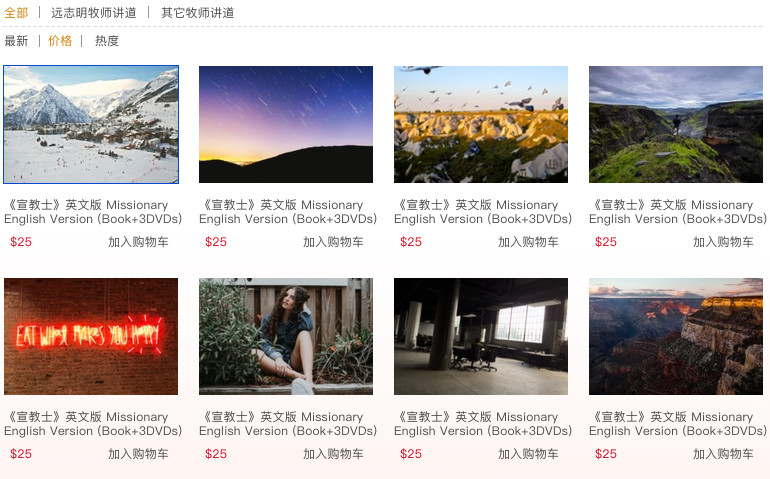Sort products by 最新
Image resolution: width=770 pixels, height=479 pixels.
point(16,41)
